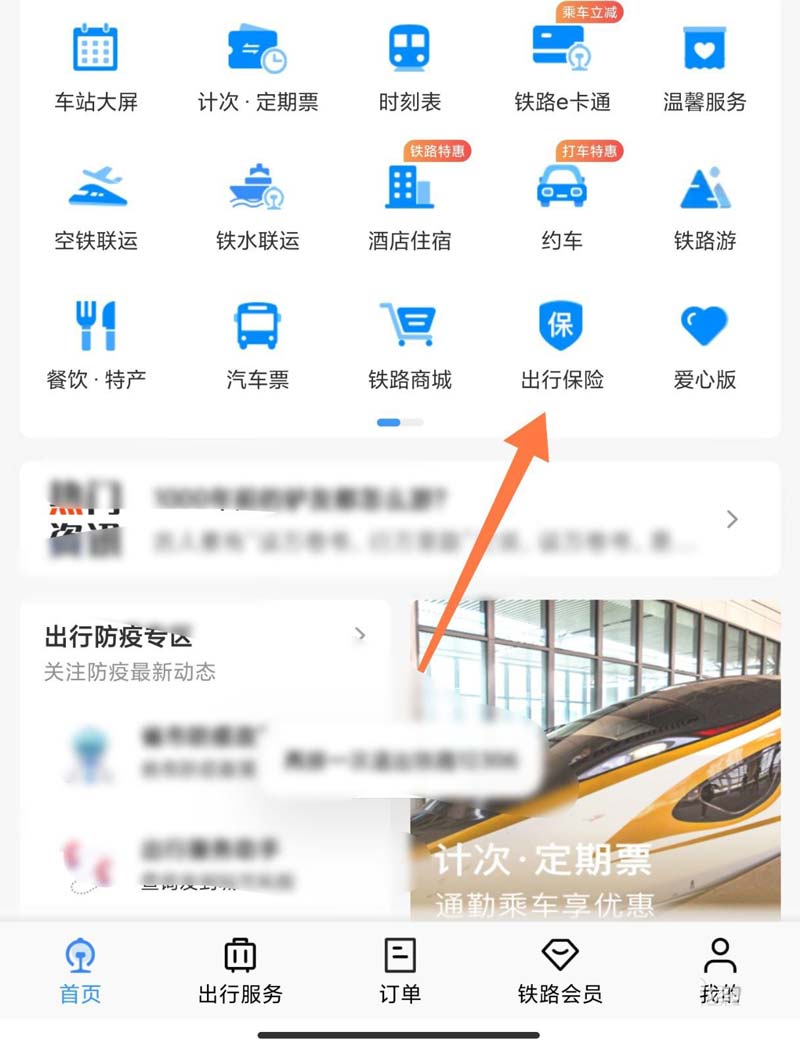Viewport: 800px width, 1050px height.
Task: Switch to 铁路会员 tab
Action: click(560, 970)
